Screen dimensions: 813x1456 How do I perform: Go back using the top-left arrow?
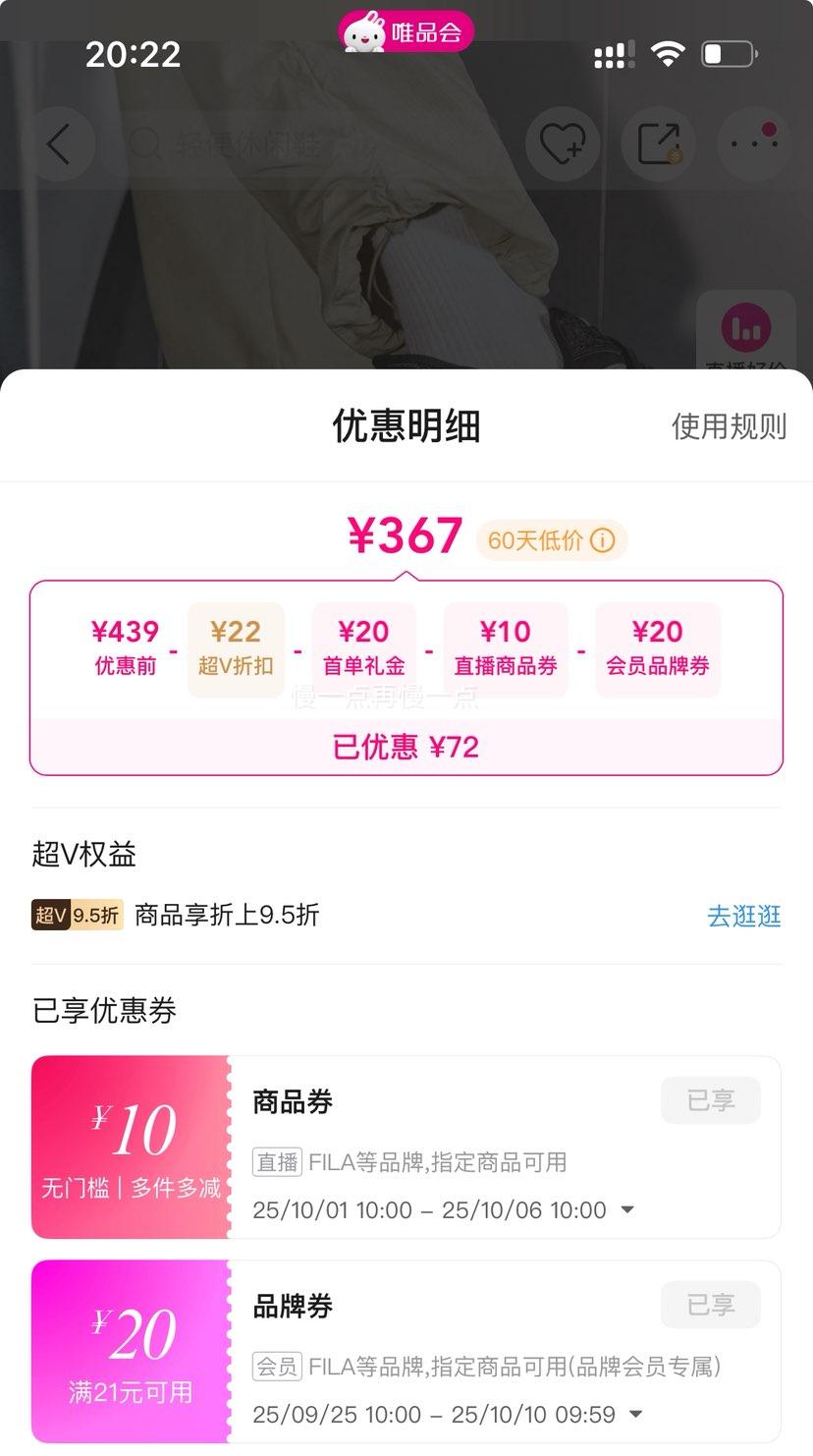pos(59,145)
